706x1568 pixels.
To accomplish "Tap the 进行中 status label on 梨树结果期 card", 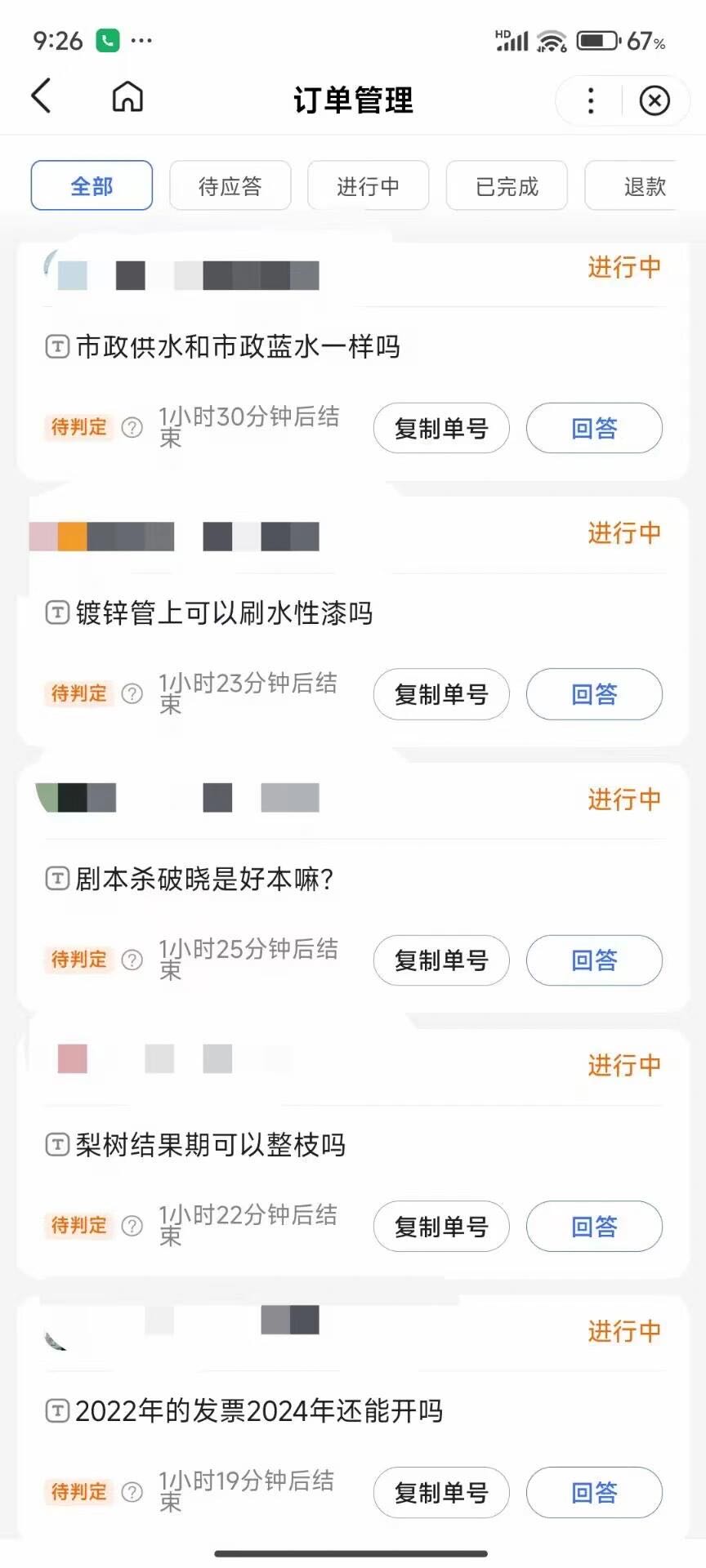I will [623, 1066].
